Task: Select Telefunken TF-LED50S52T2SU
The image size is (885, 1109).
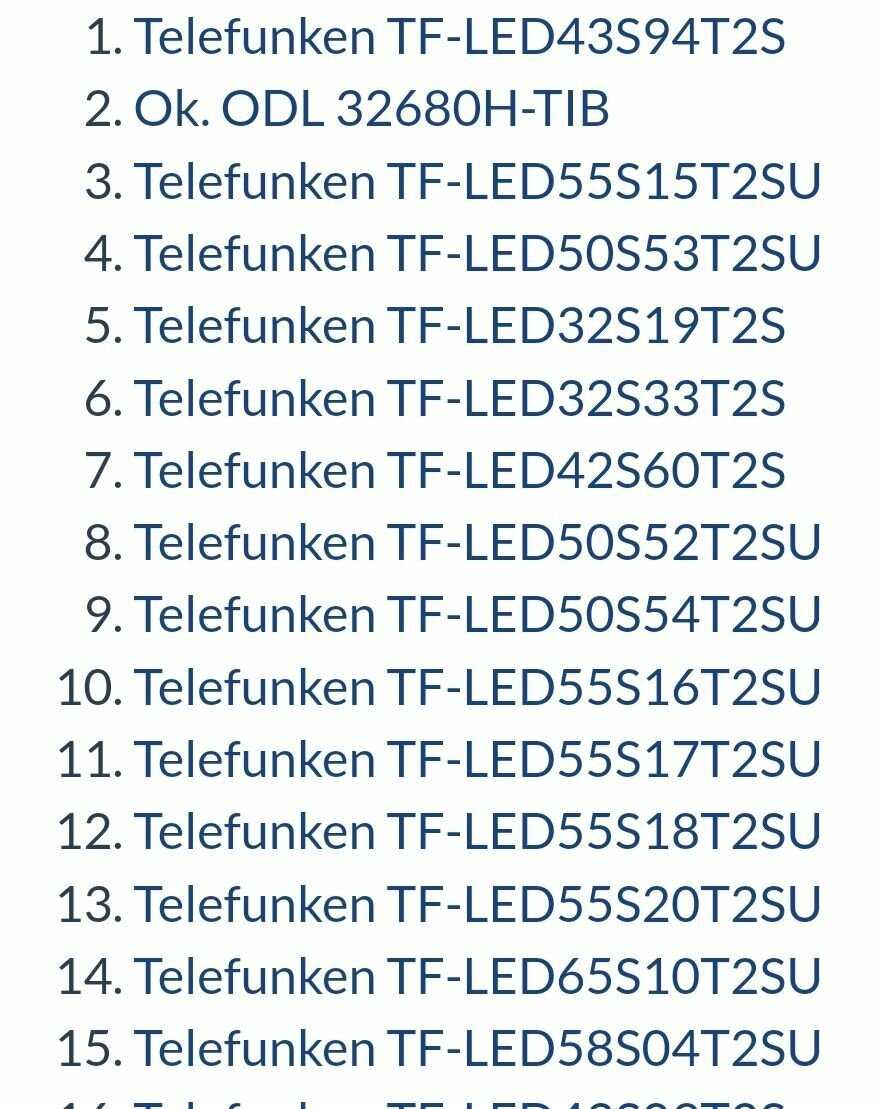Action: (x=477, y=542)
